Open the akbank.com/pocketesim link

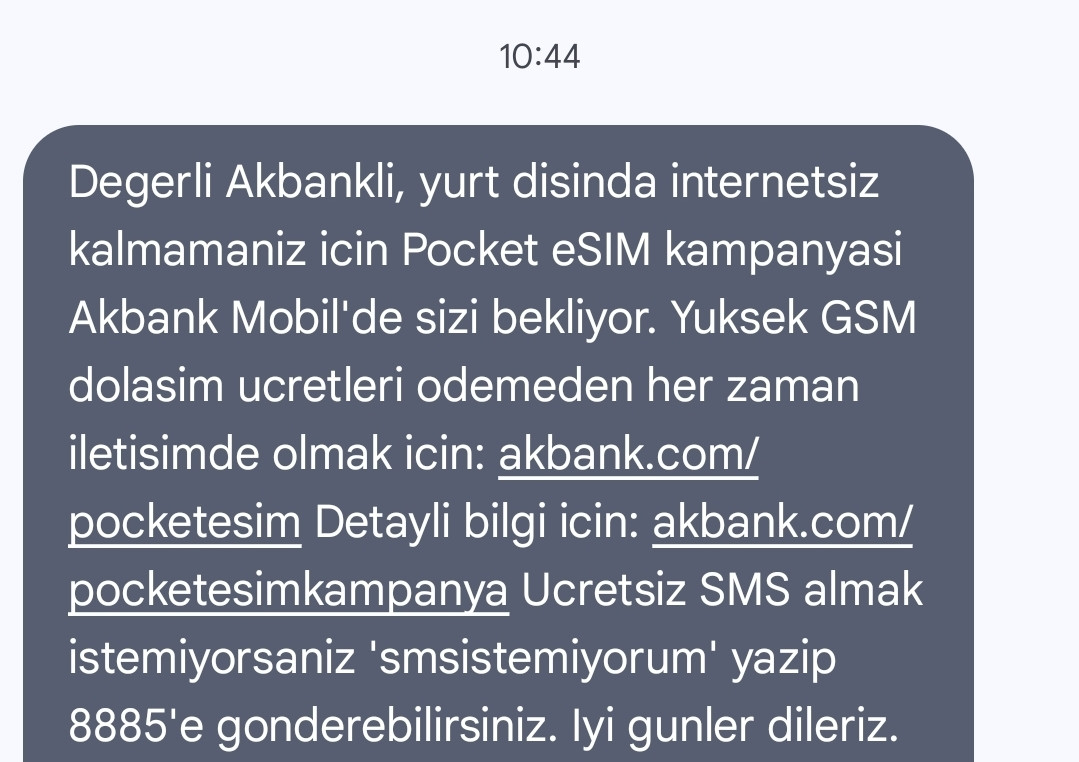point(627,455)
